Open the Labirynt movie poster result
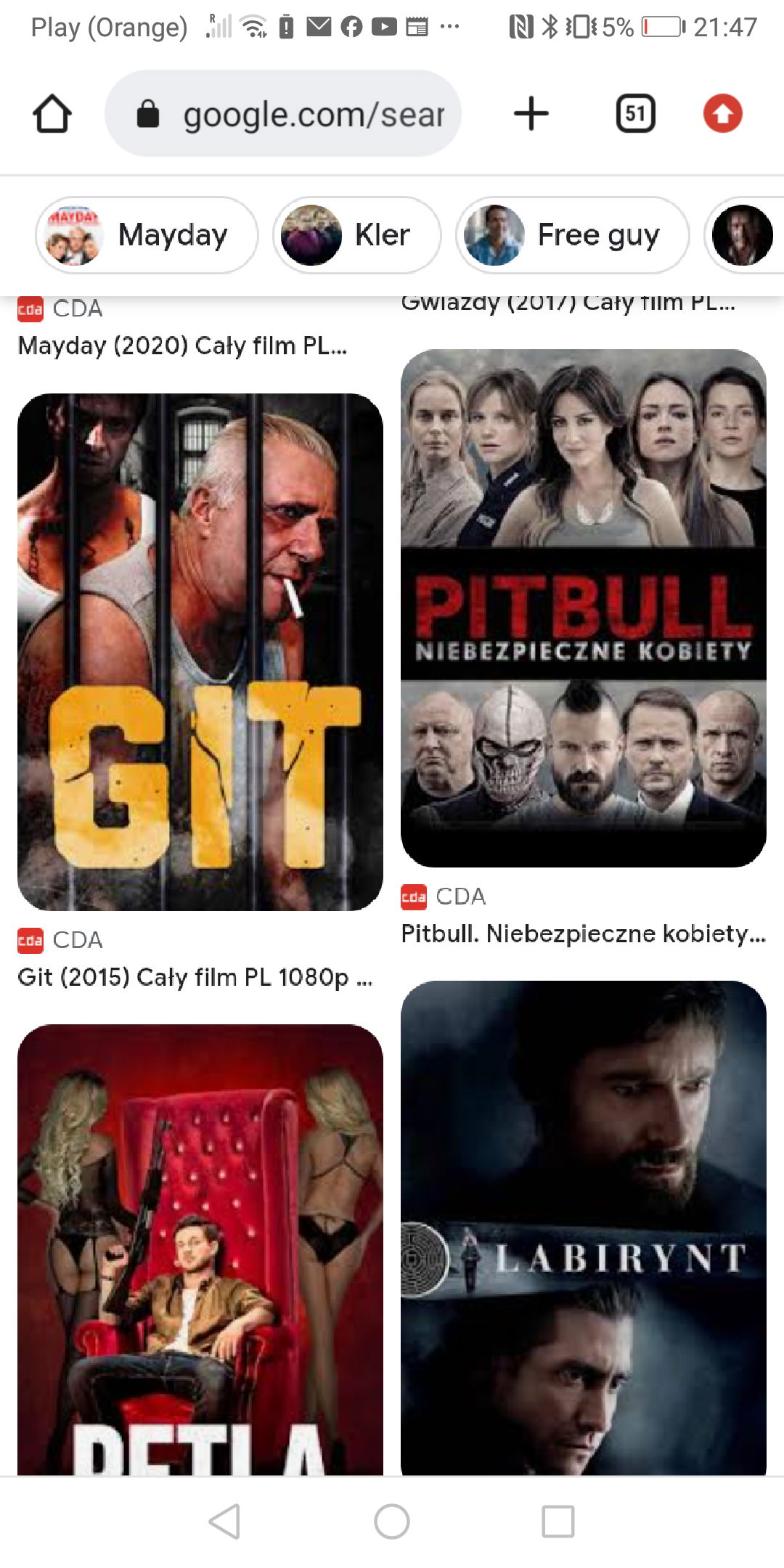Image resolution: width=784 pixels, height=1568 pixels. click(584, 1227)
